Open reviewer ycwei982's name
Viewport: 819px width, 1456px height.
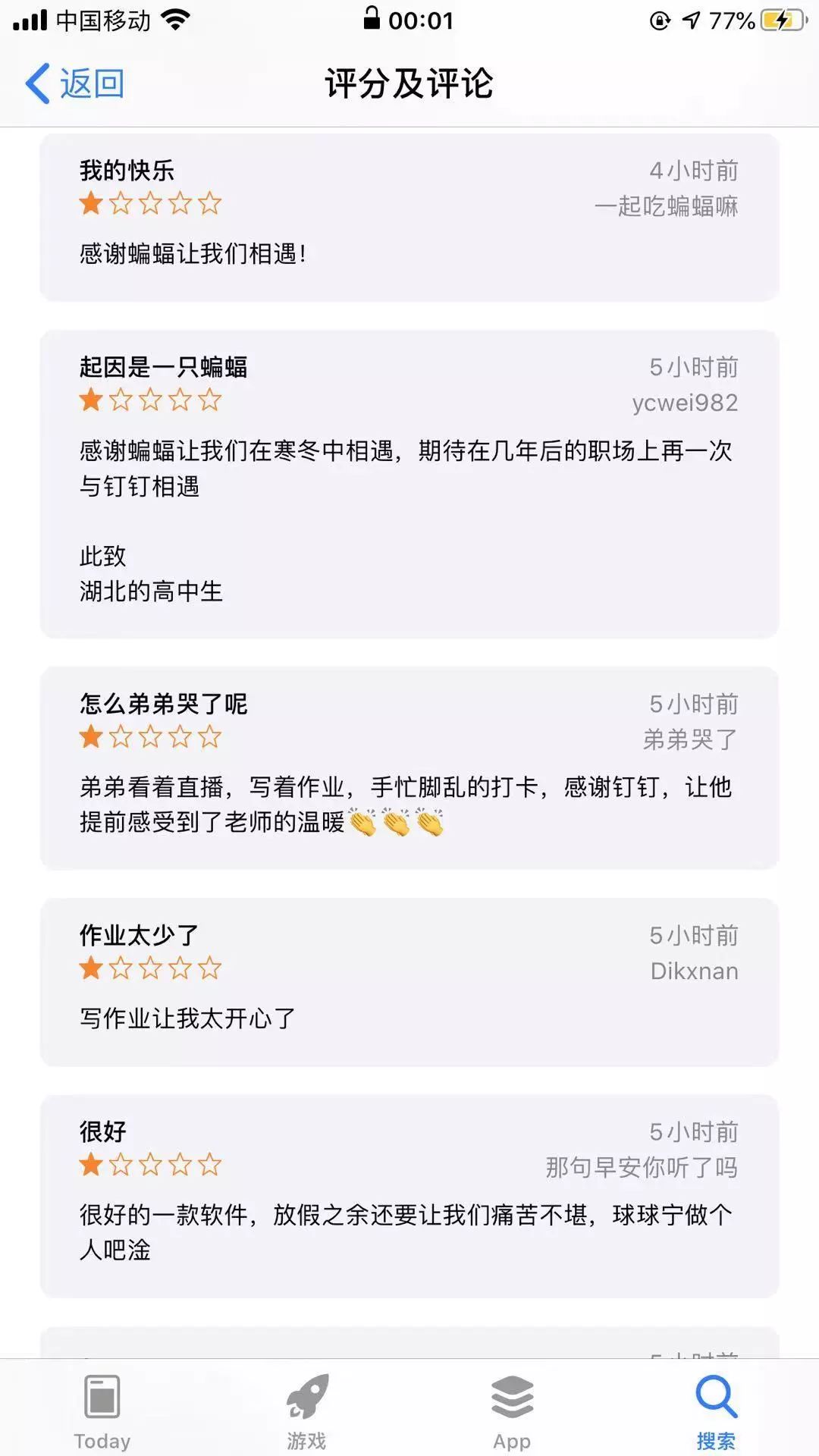[x=685, y=403]
